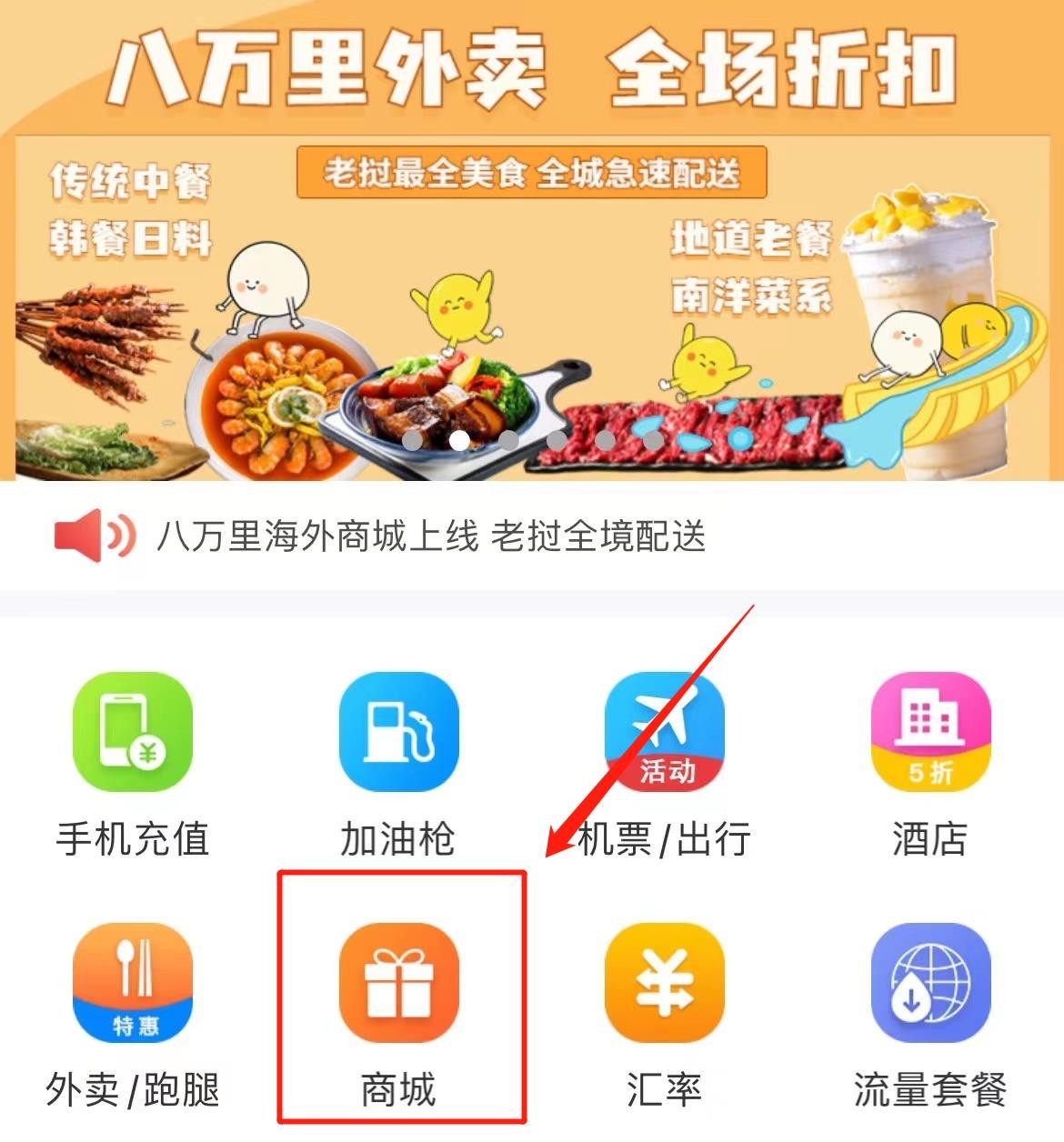Open the 酒店 hotel booking
The width and height of the screenshot is (1064, 1142).
[x=929, y=733]
